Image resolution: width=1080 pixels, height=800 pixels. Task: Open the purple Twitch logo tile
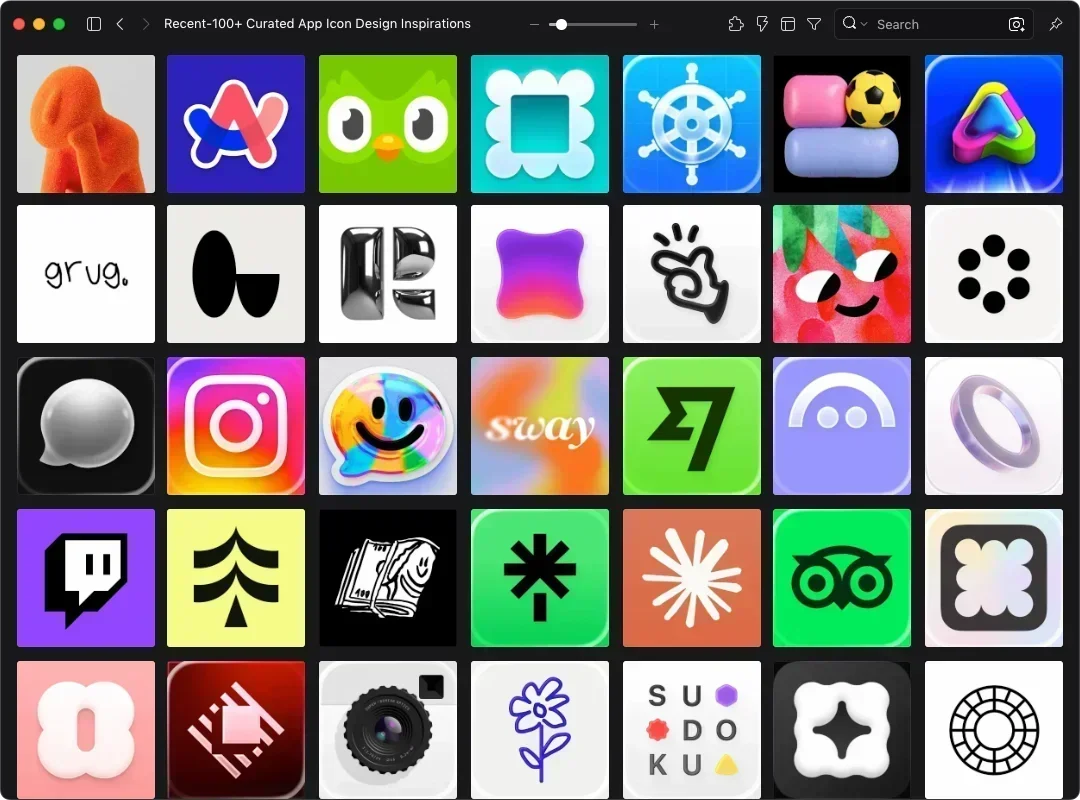[86, 578]
